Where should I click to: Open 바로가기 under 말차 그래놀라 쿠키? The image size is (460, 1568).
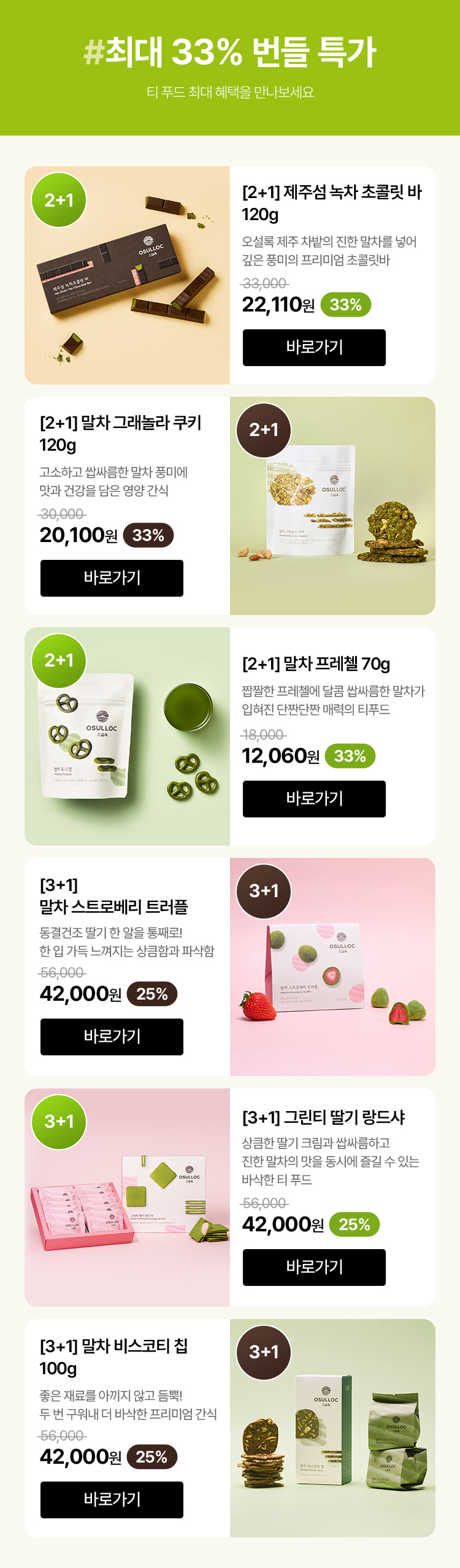[112, 578]
